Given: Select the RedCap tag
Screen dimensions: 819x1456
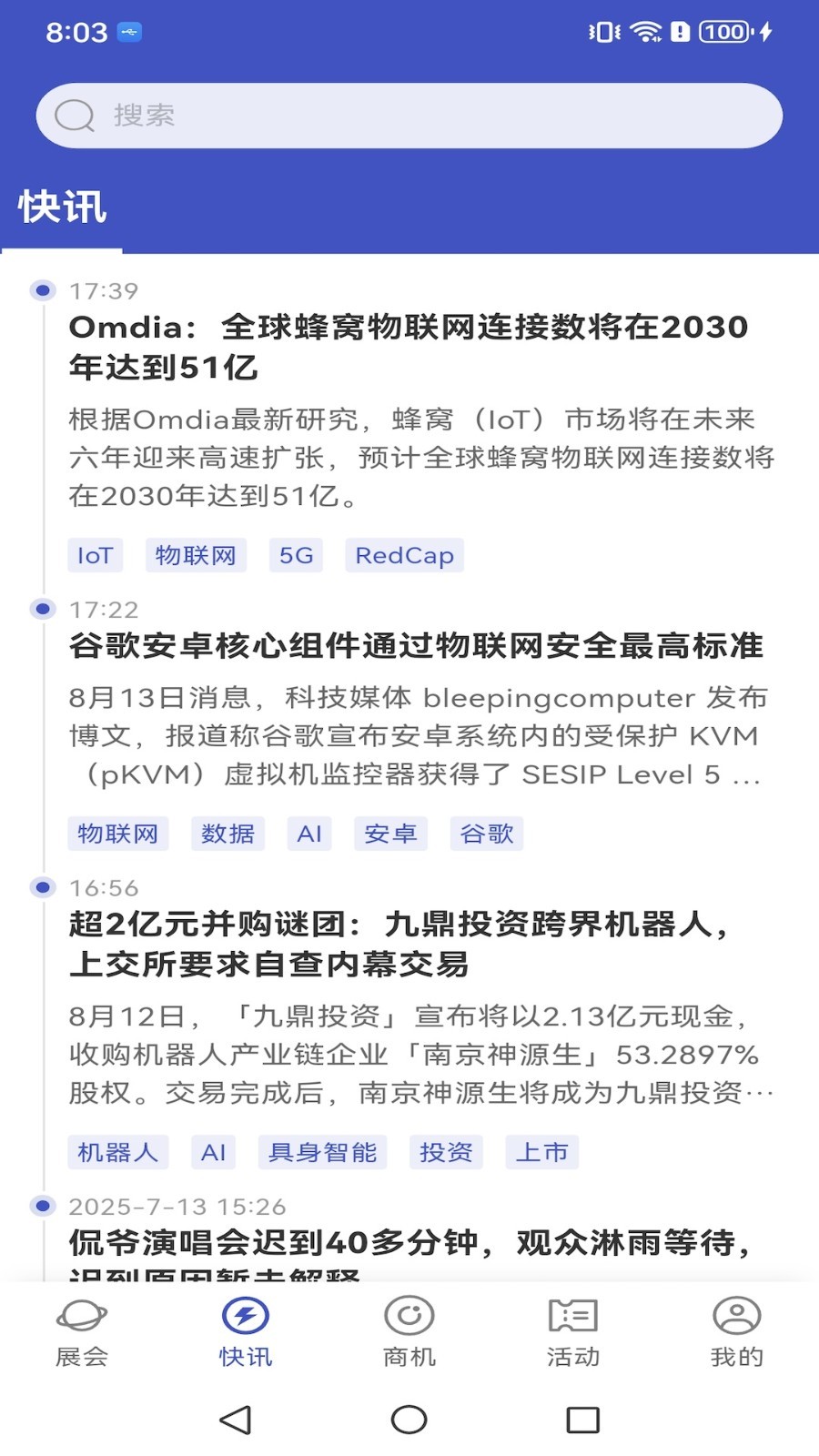Looking at the screenshot, I should 404,555.
